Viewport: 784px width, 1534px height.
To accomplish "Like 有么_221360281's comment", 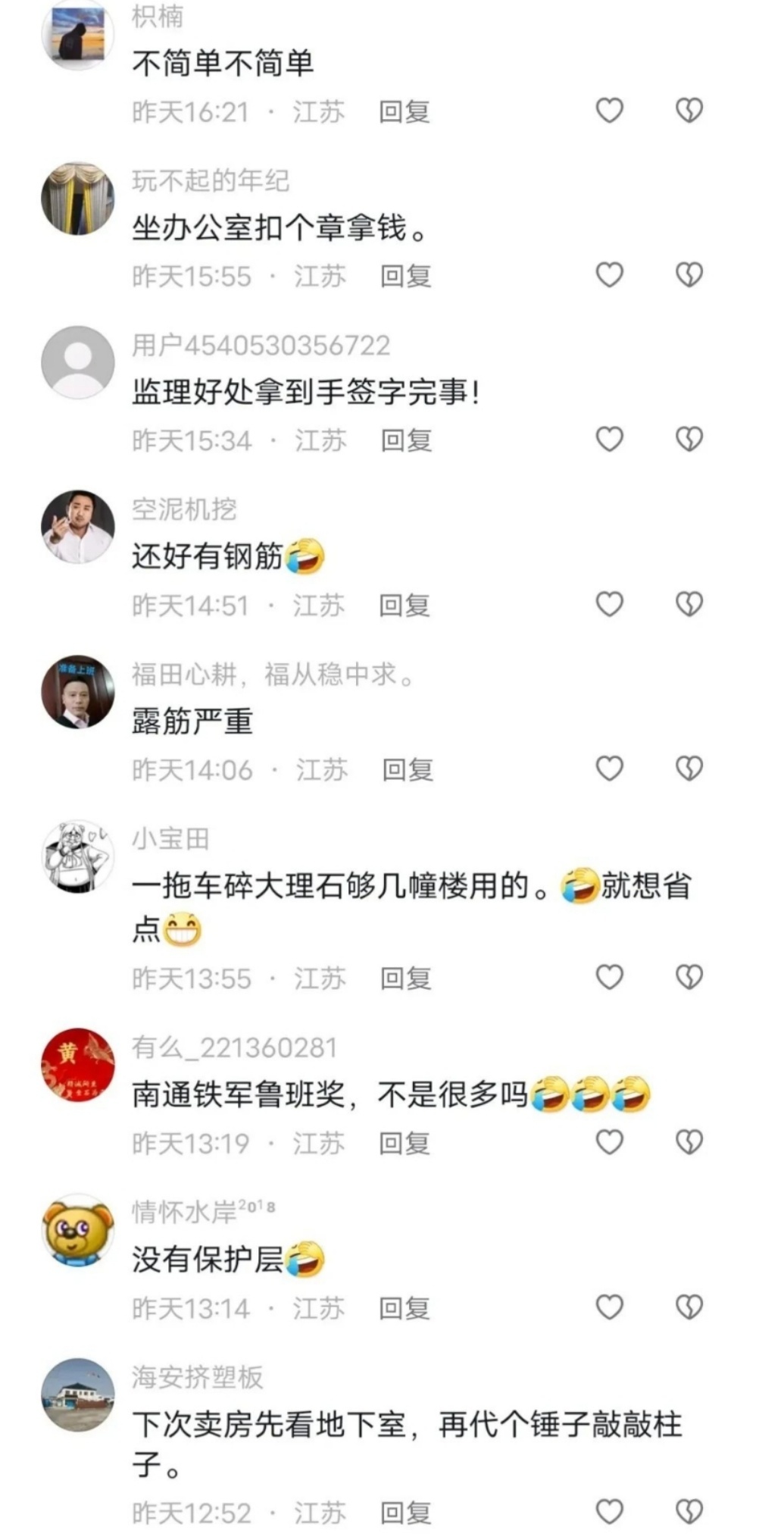I will pos(610,1142).
